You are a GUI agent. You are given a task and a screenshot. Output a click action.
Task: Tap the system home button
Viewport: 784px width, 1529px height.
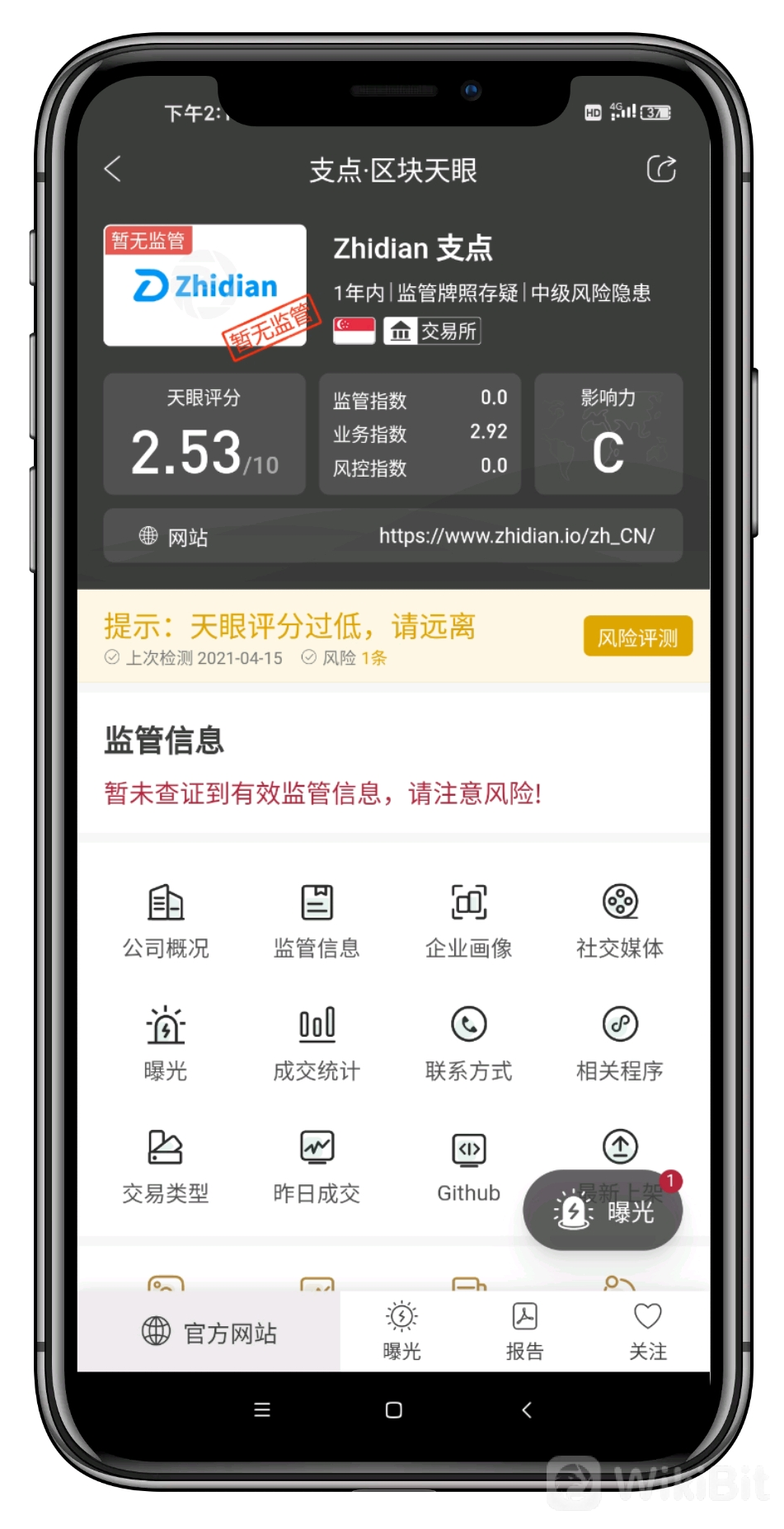coord(393,1410)
